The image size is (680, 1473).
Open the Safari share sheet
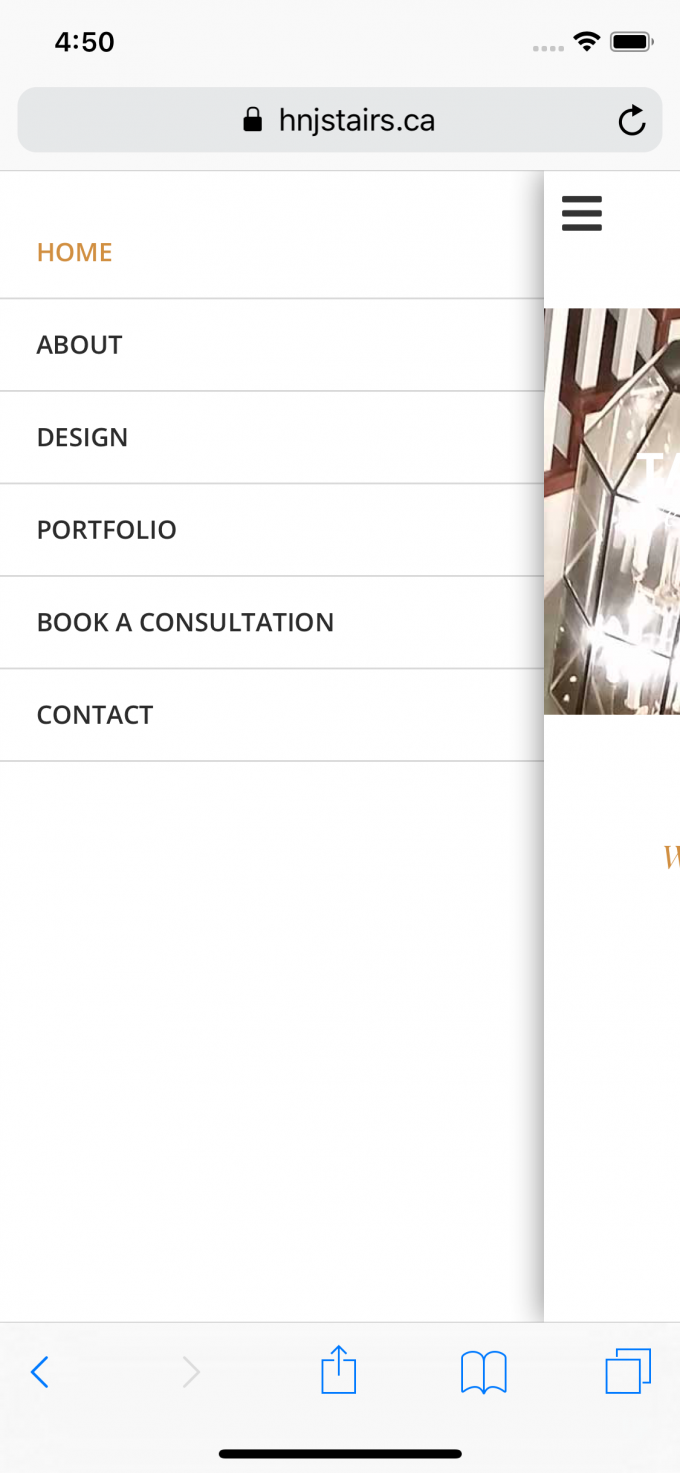tap(339, 1370)
